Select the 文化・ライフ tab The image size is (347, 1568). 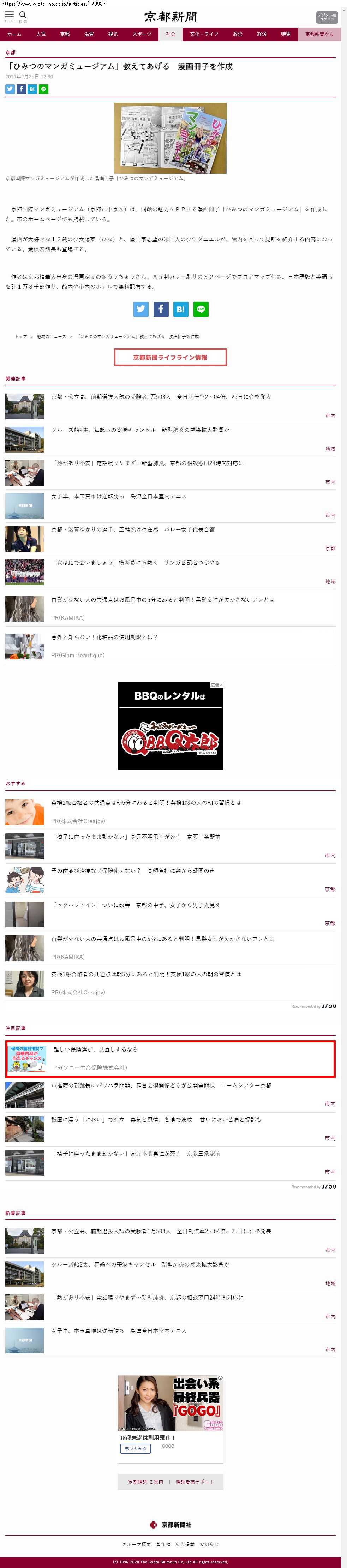coord(204,34)
